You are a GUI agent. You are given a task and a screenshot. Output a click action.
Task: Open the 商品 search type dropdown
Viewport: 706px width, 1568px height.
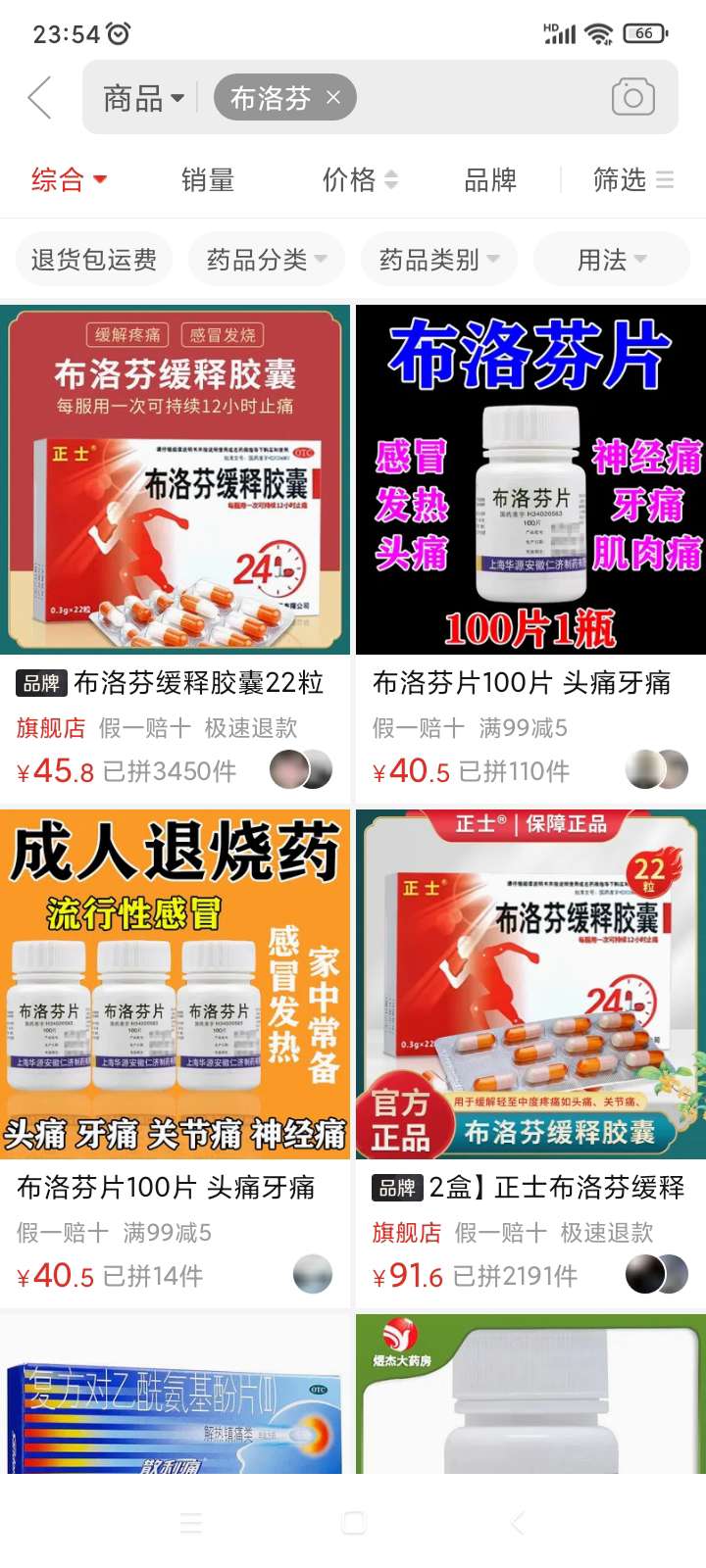point(143,98)
